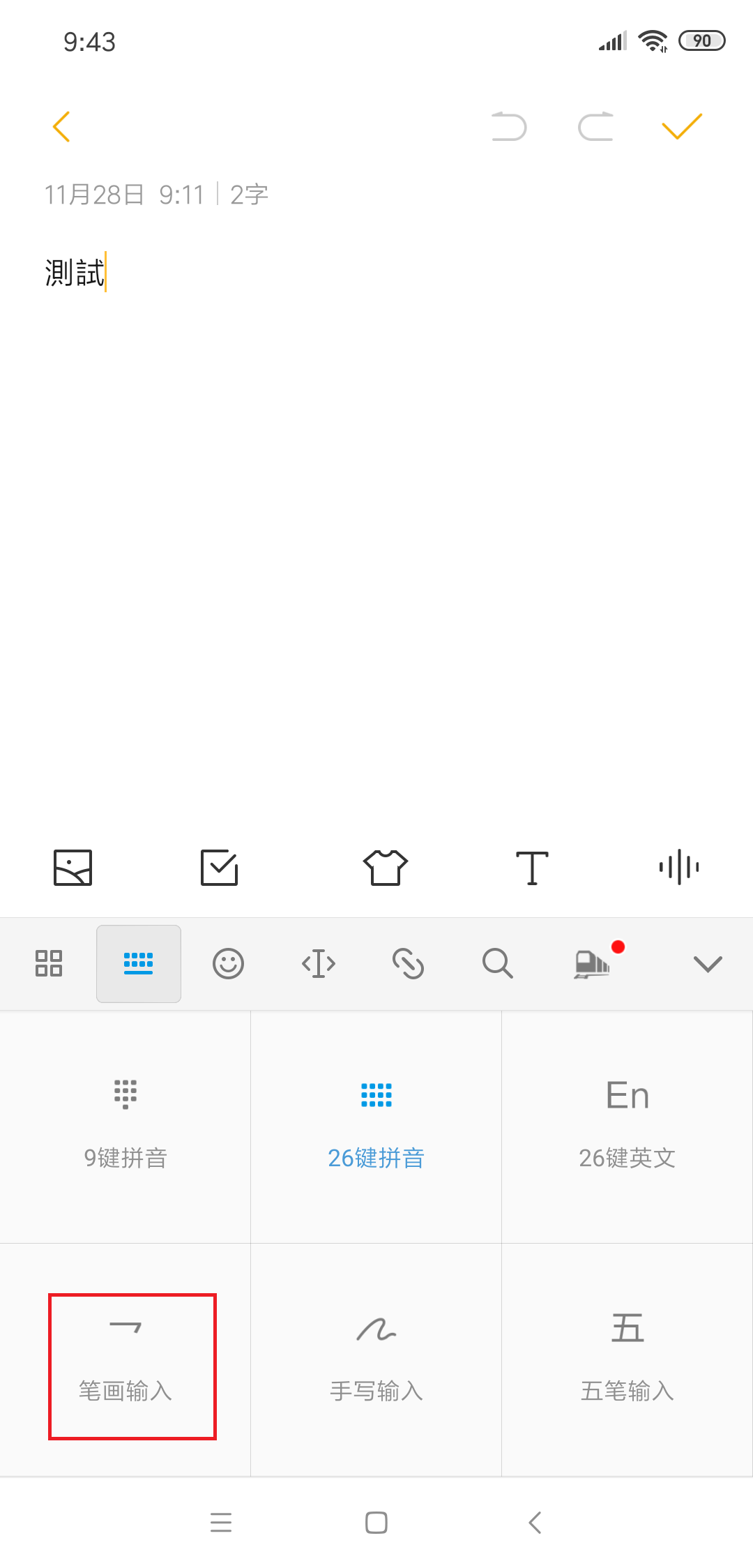Switch to 26键英文 keyboard
Image resolution: width=753 pixels, height=1568 pixels.
point(627,1126)
